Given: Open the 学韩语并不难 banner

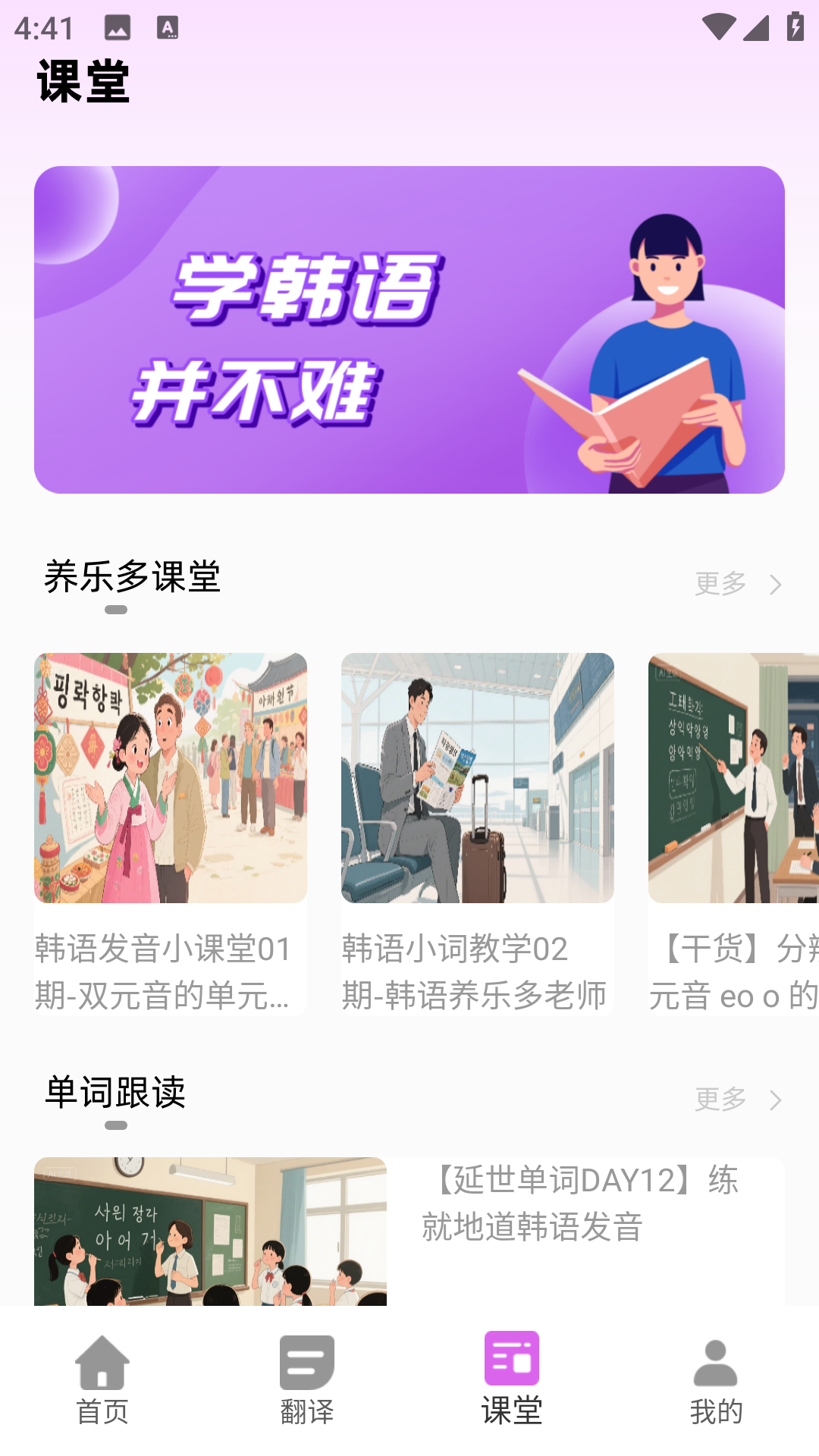Looking at the screenshot, I should click(x=409, y=331).
